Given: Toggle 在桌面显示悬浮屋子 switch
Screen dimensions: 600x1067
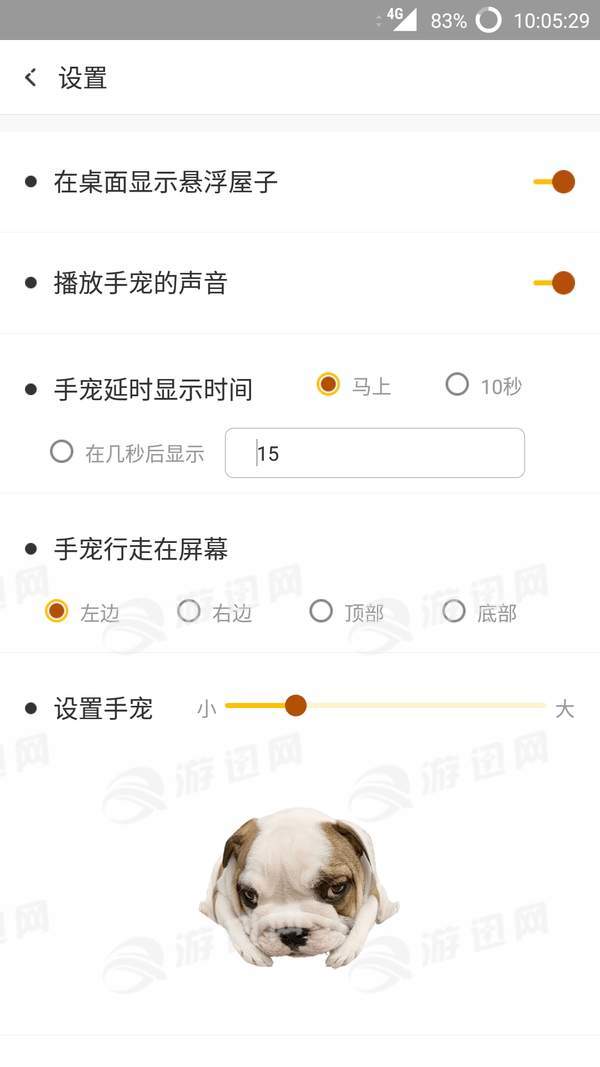Looking at the screenshot, I should click(x=554, y=182).
